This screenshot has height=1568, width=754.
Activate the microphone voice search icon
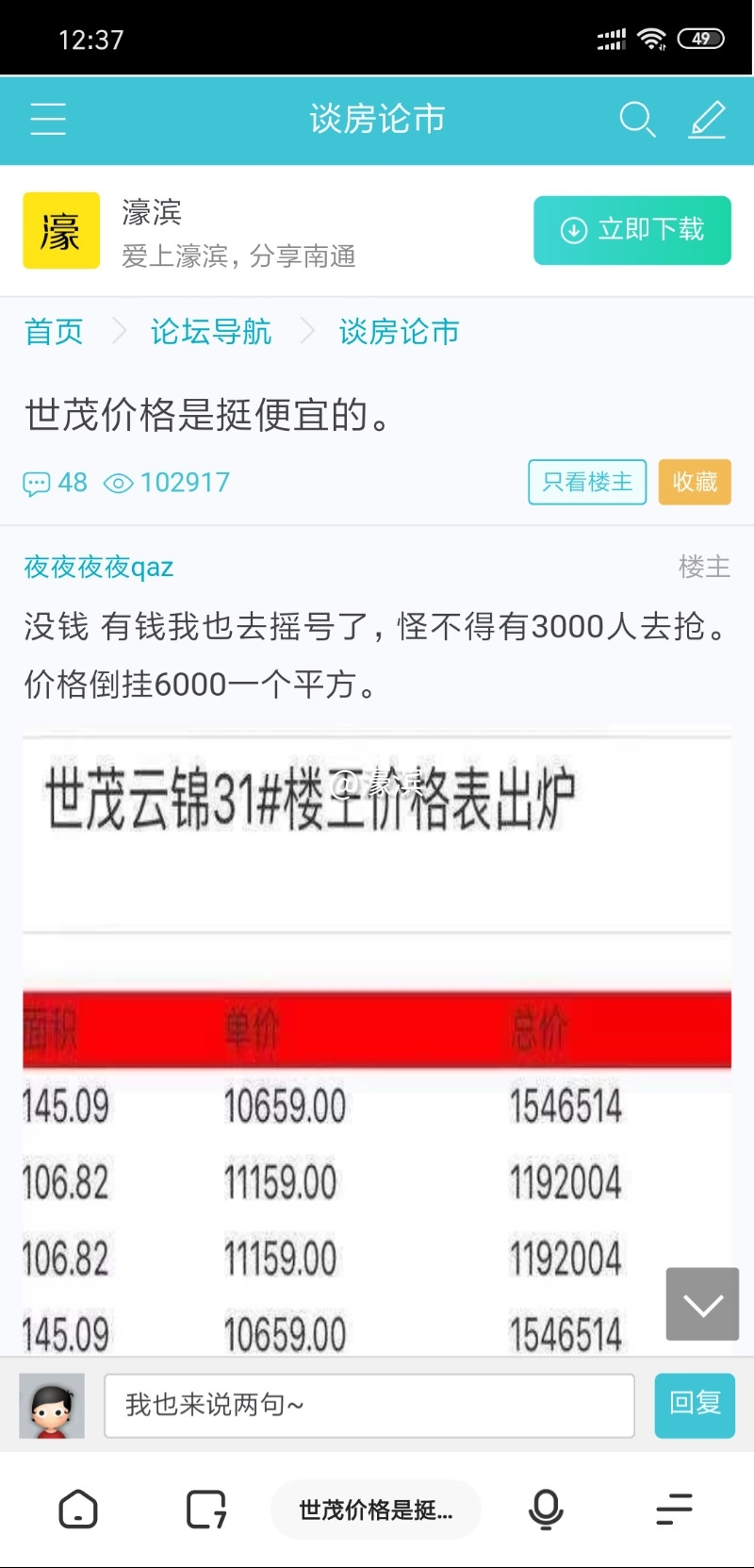(546, 1509)
